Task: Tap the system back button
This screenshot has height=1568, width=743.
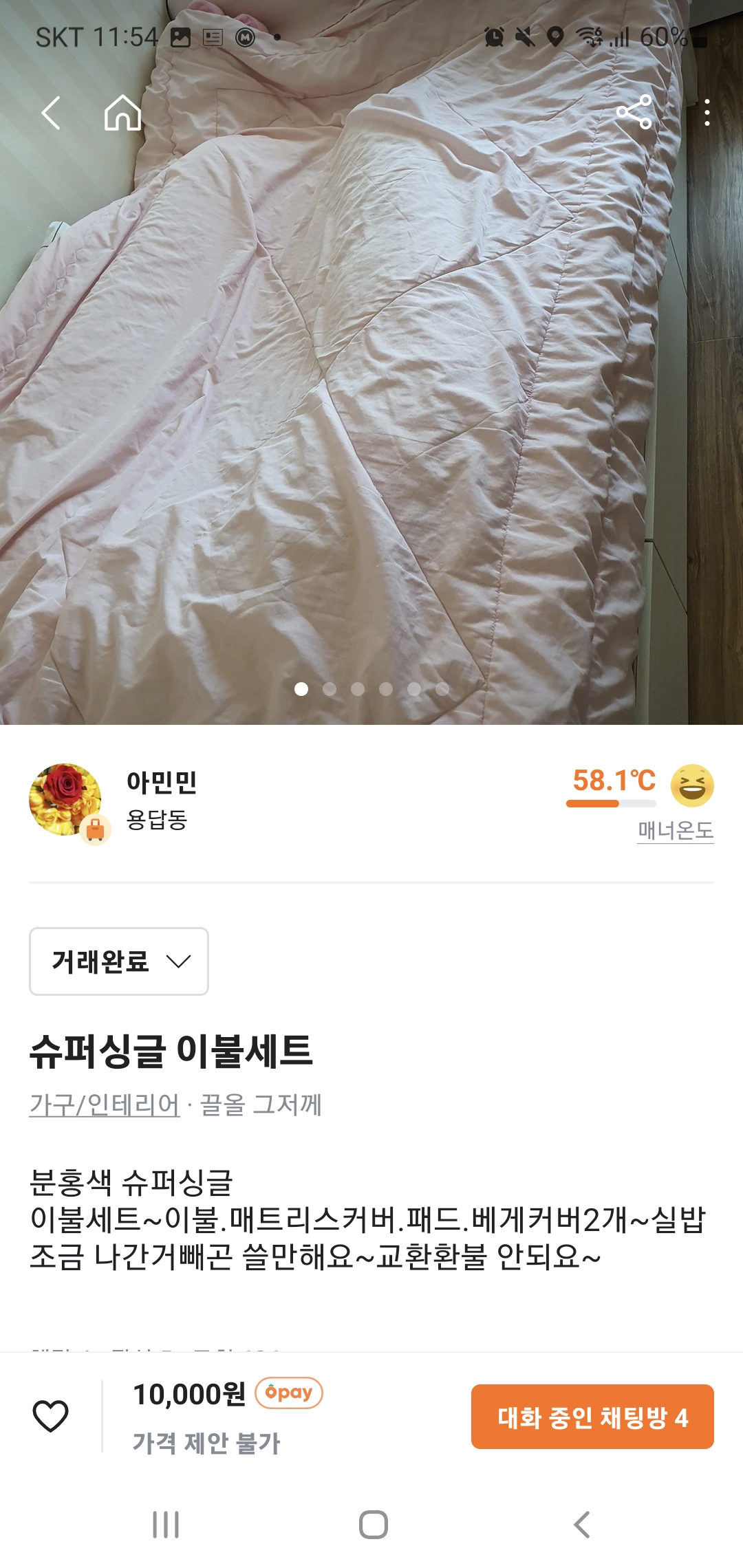Action: coord(581,1525)
